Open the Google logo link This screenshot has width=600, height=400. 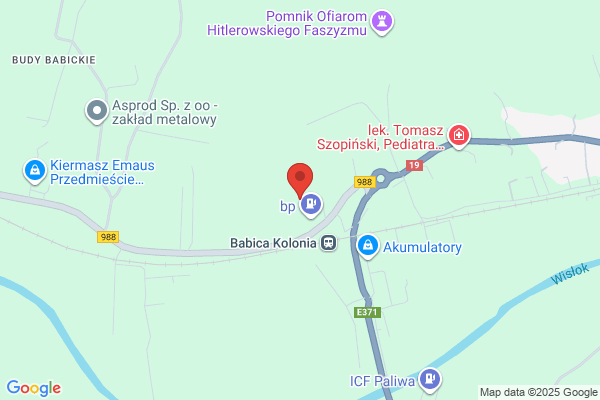pyautogui.click(x=34, y=388)
